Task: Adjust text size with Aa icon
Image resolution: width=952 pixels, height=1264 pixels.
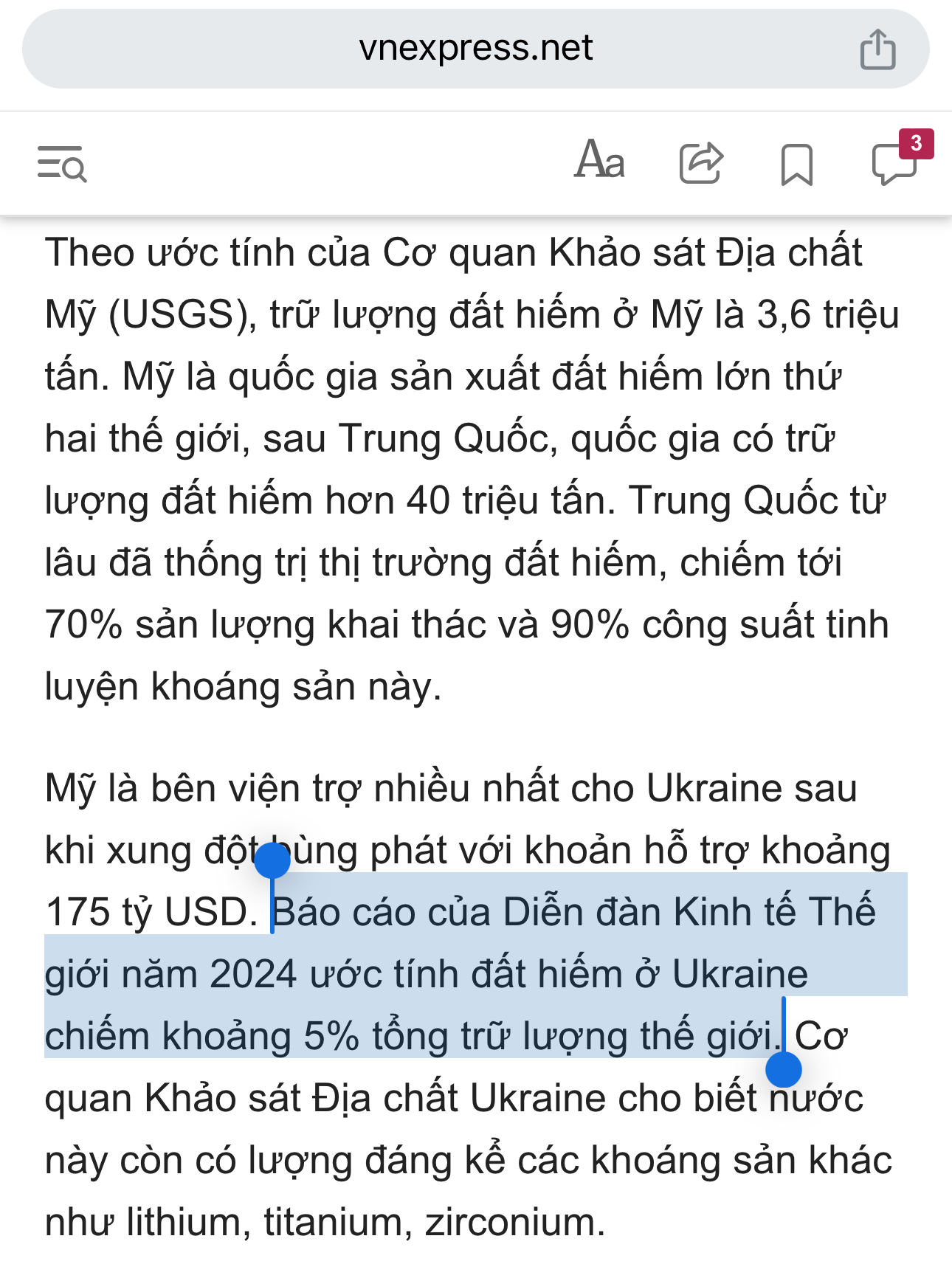Action: (599, 161)
